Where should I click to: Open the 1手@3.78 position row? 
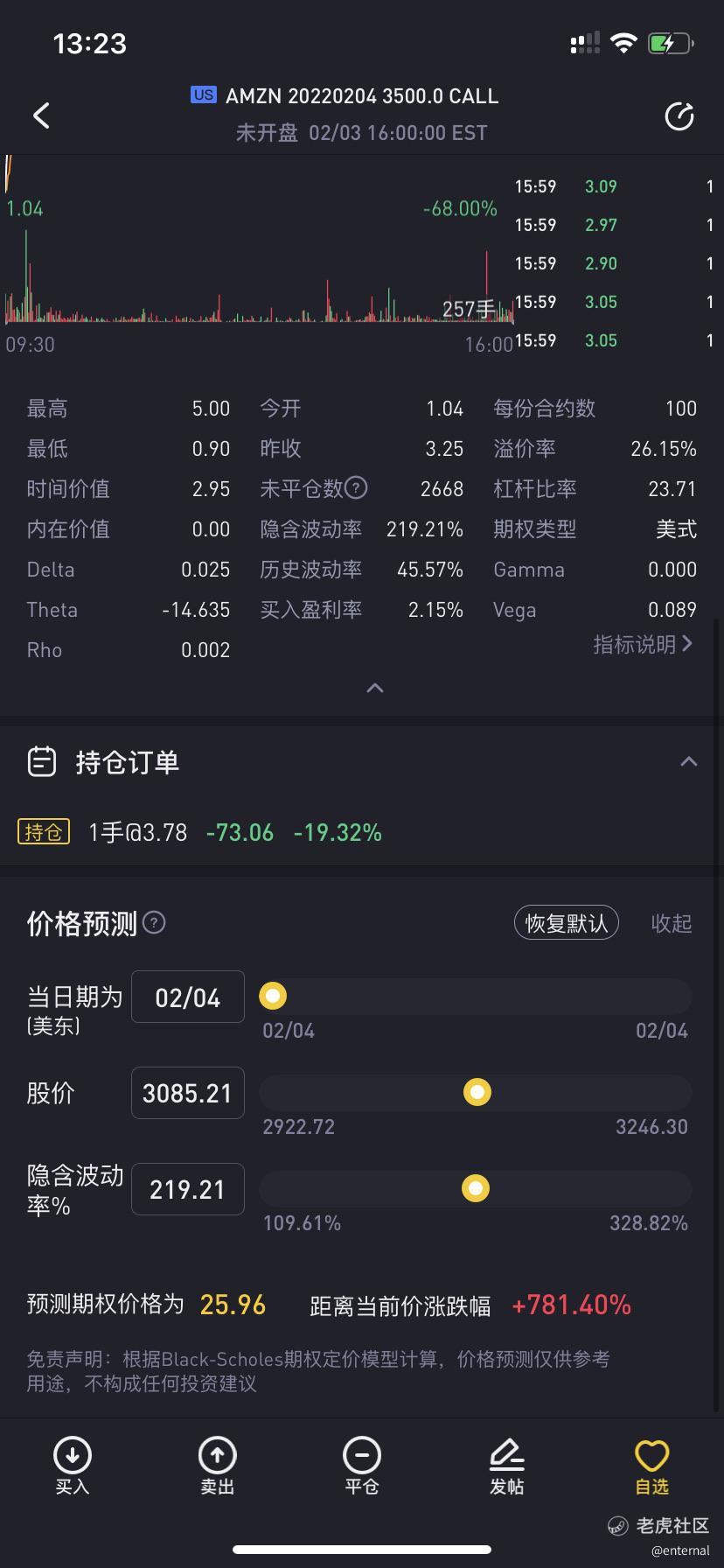tap(362, 832)
